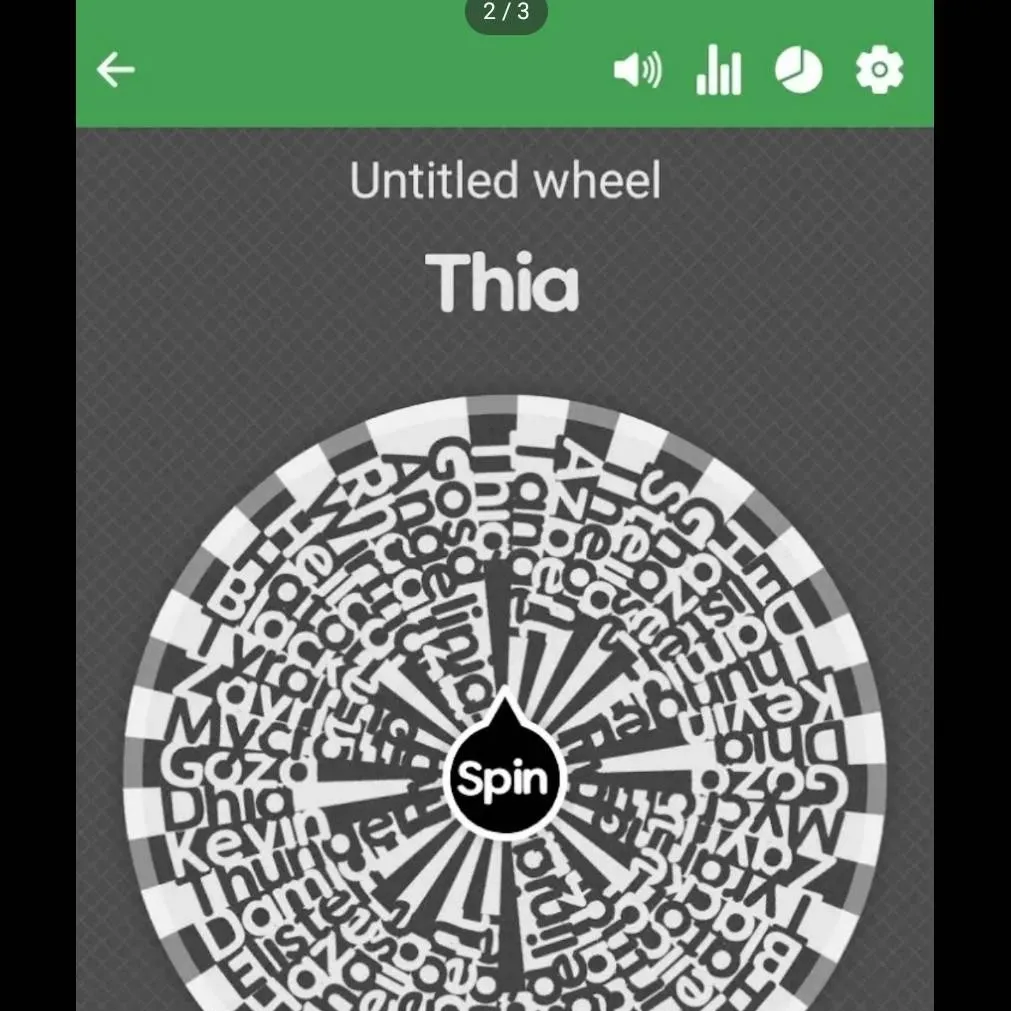The image size is (1011, 1011).
Task: Toggle the wheel sound speaker icon
Action: tap(637, 71)
